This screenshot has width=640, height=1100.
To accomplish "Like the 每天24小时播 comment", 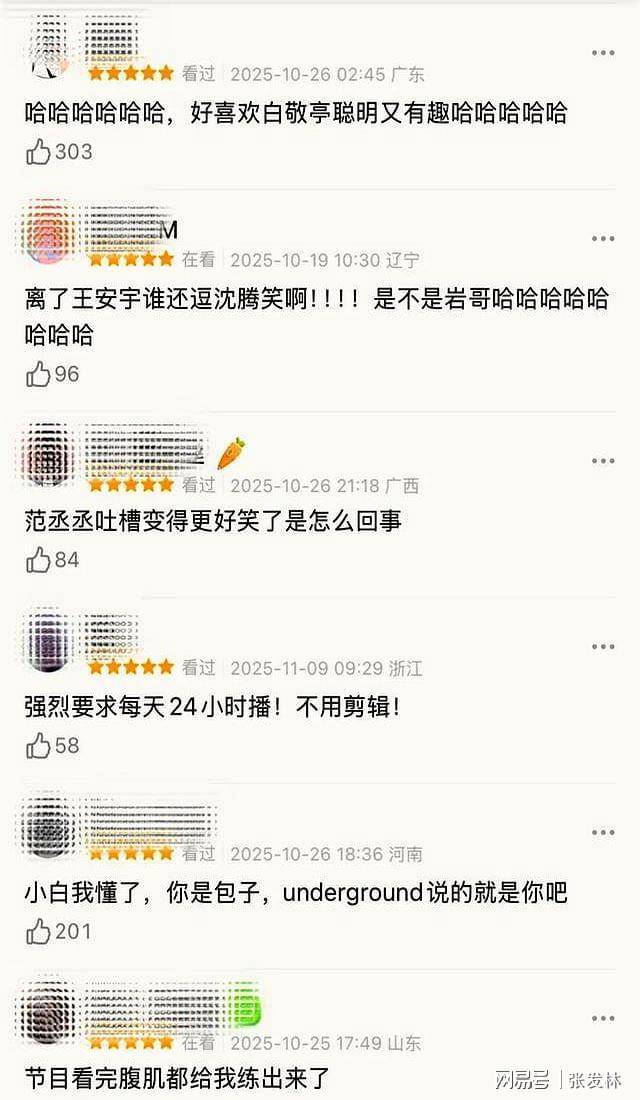I will (x=39, y=746).
